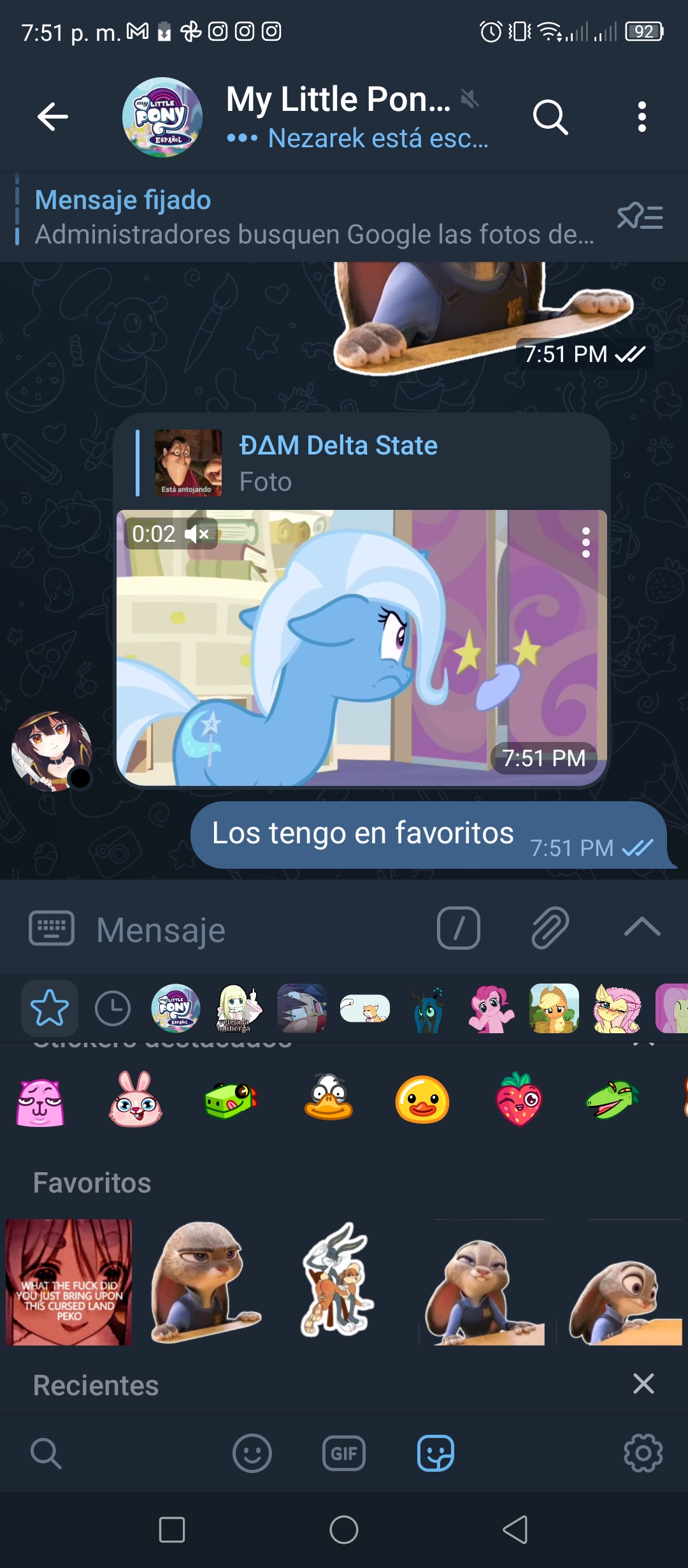Open bot commands slash button
Screen dimensions: 688x1568
(459, 928)
